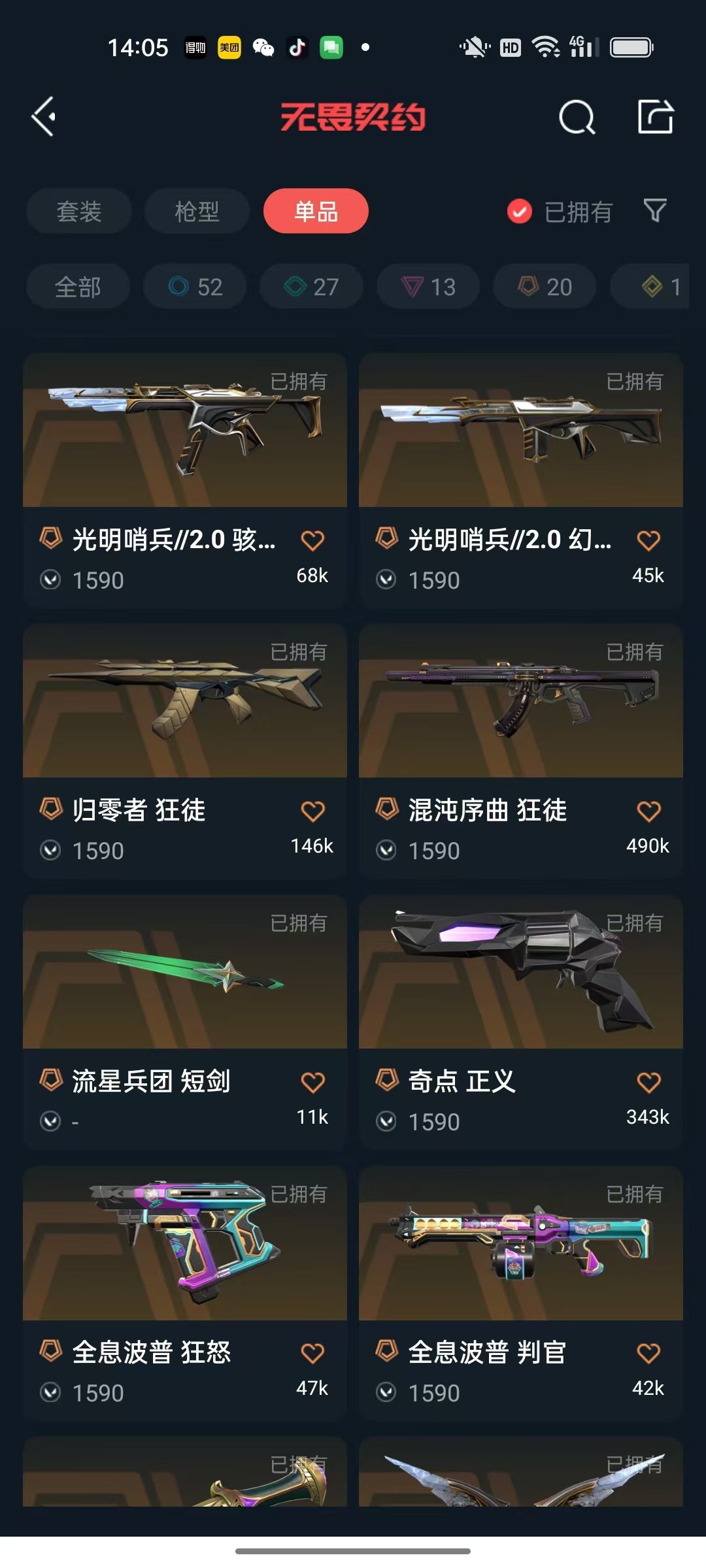Select the 全部 tier chip

point(78,286)
